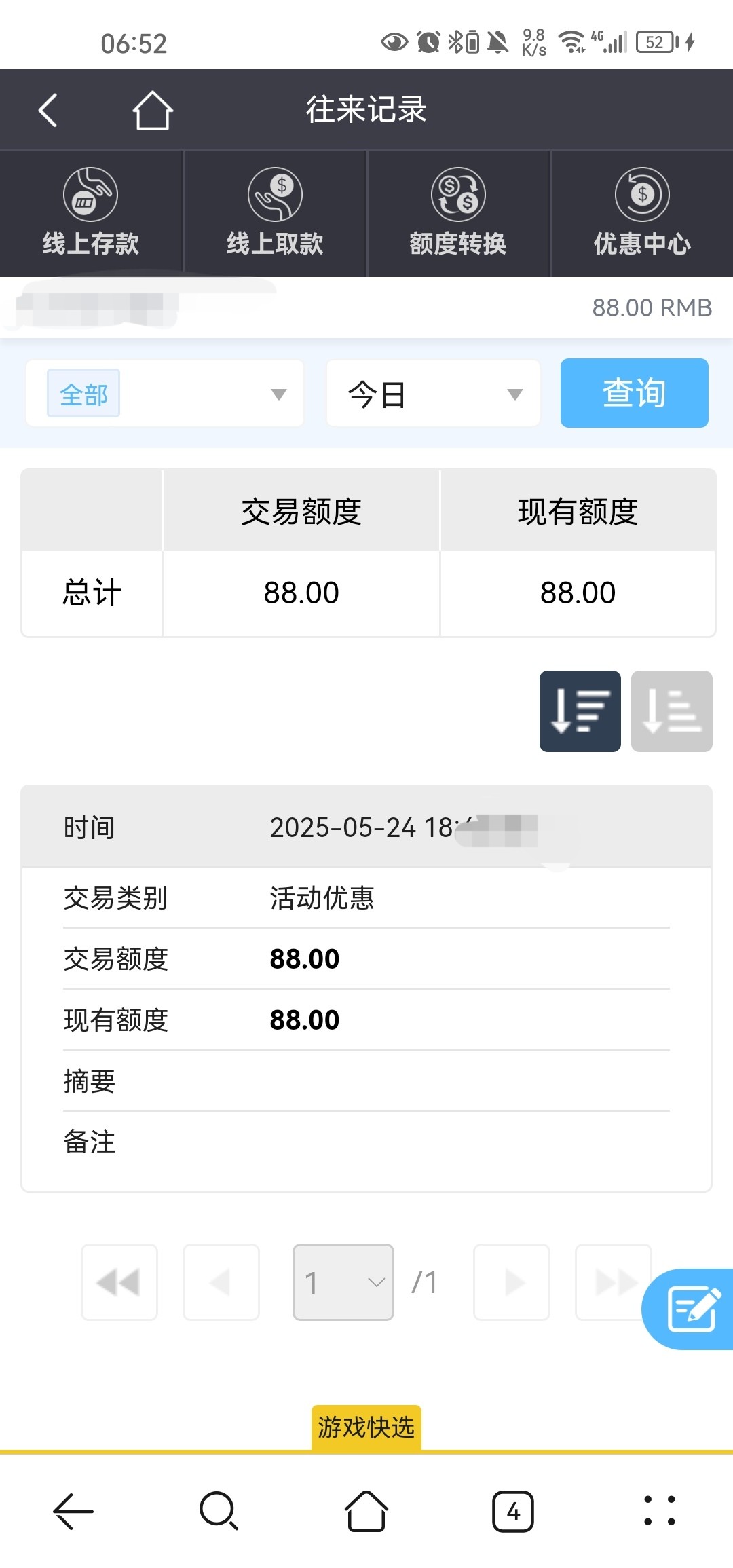733x1568 pixels.
Task: Jump to the first page
Action: click(119, 1282)
